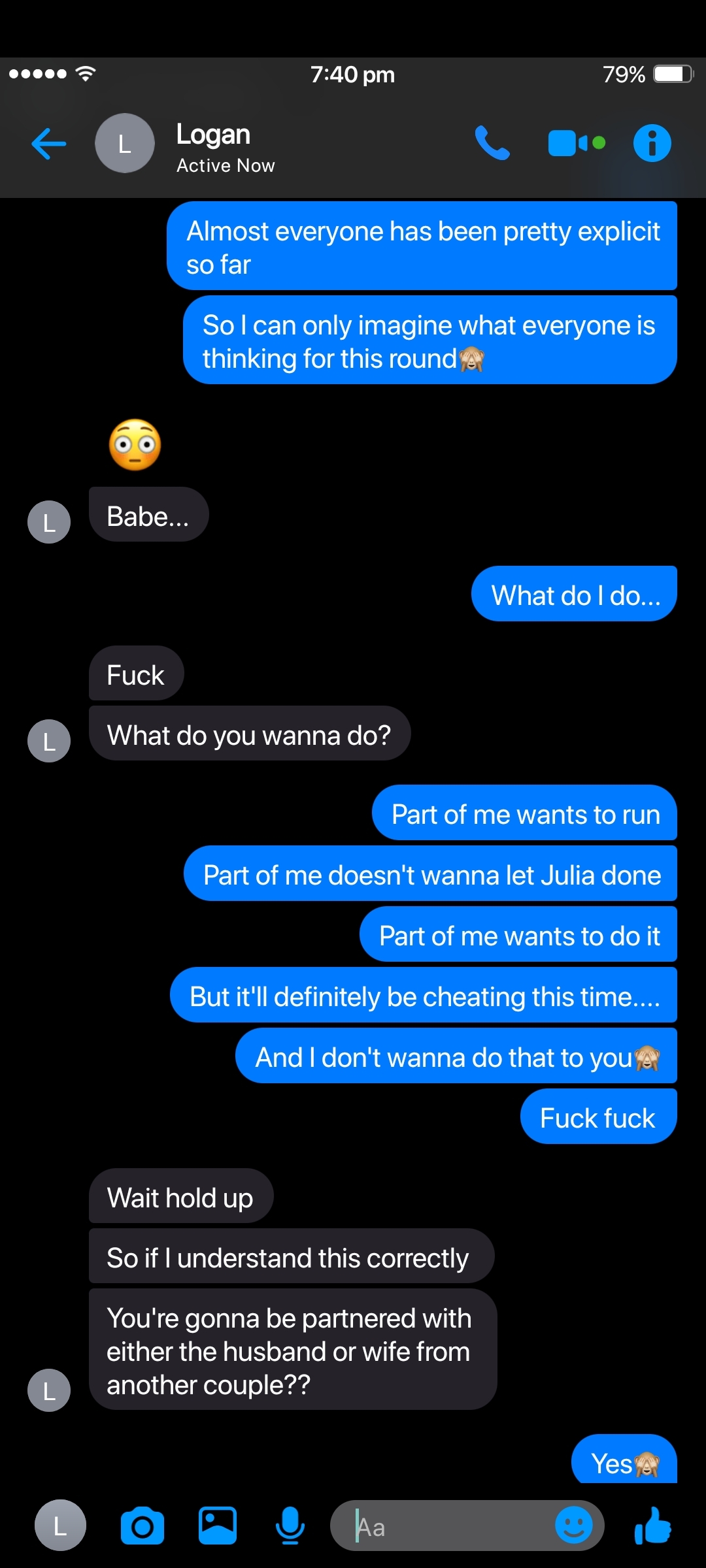
Task: Start a voice call with Logan
Action: coord(492,143)
